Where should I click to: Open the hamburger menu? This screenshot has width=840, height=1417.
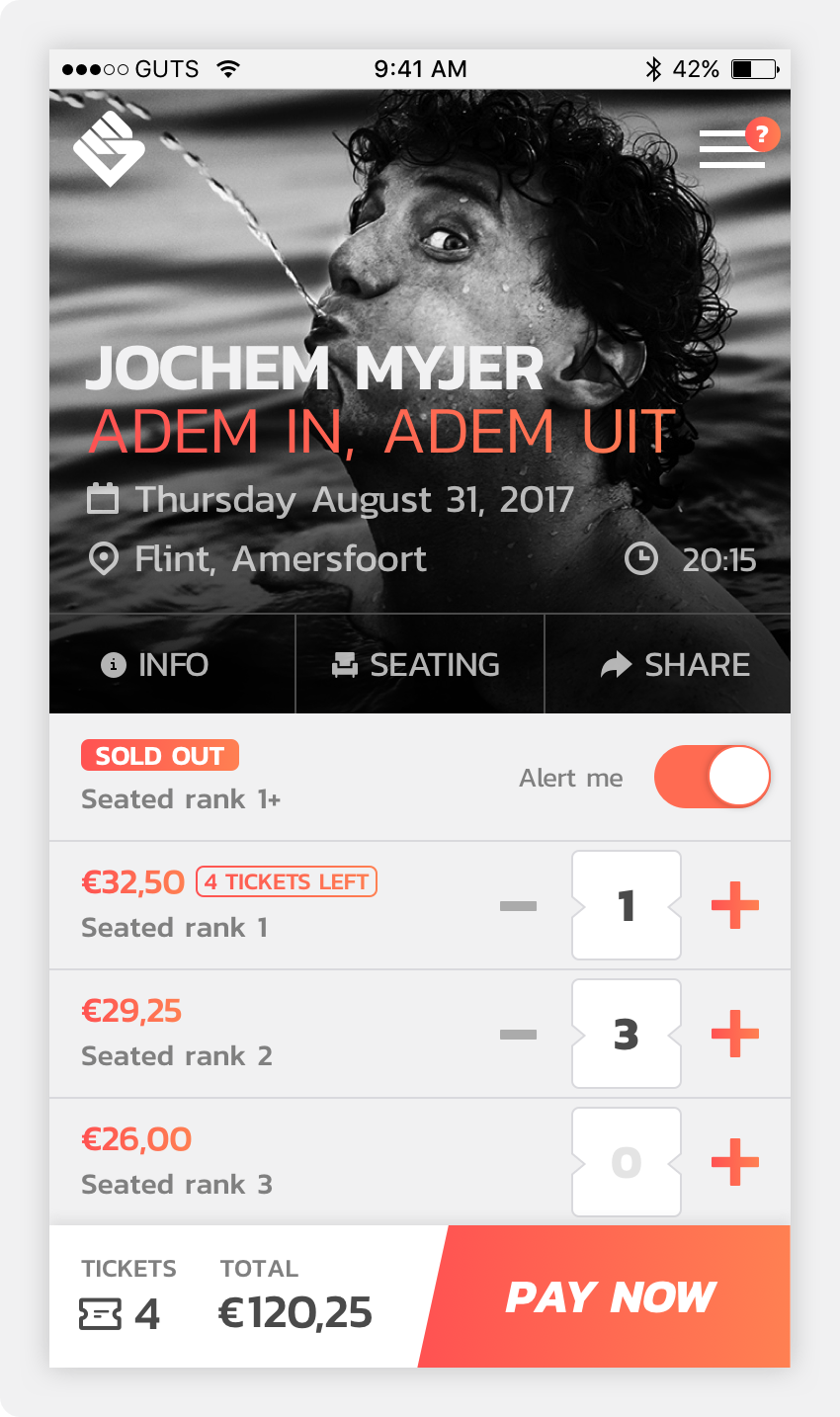[732, 148]
